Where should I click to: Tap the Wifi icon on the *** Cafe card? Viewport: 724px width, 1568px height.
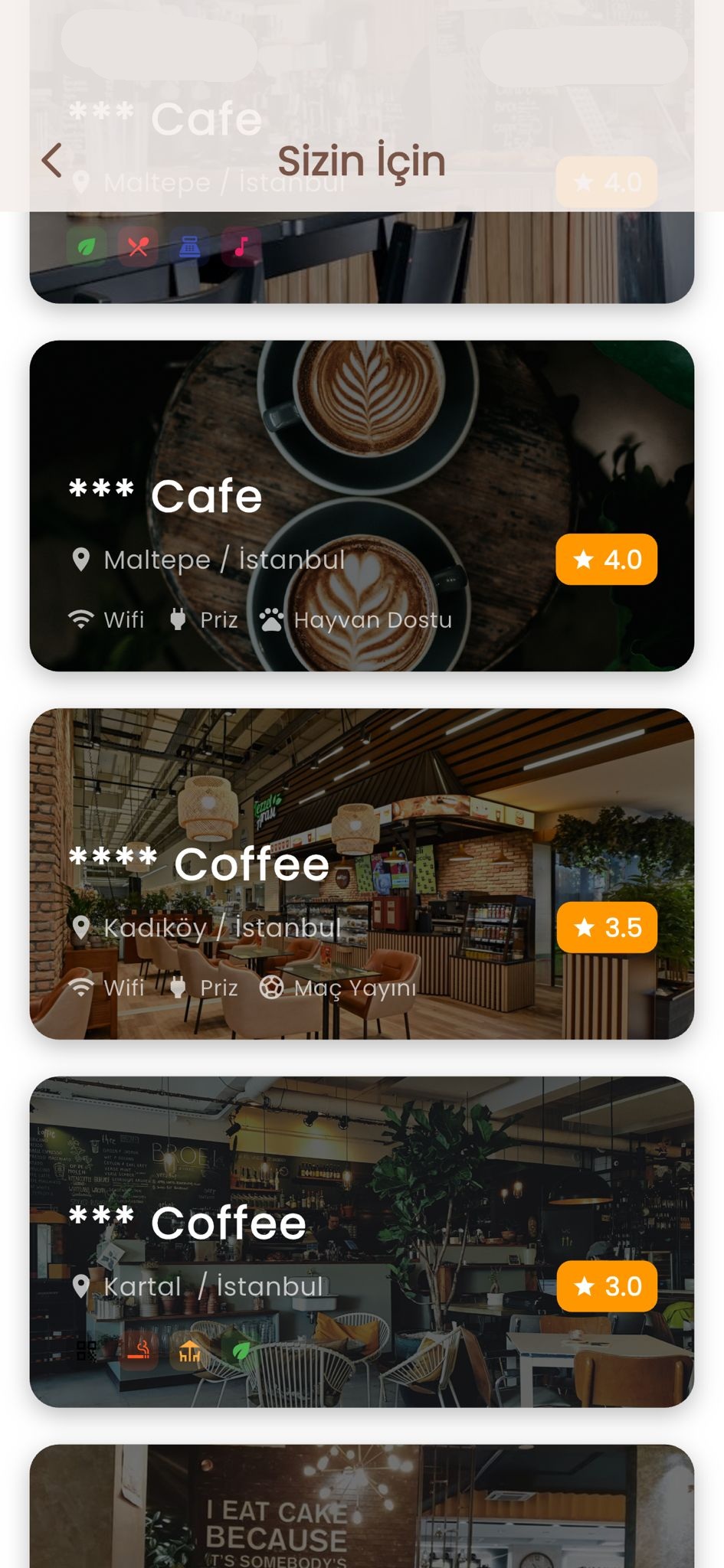click(x=79, y=619)
